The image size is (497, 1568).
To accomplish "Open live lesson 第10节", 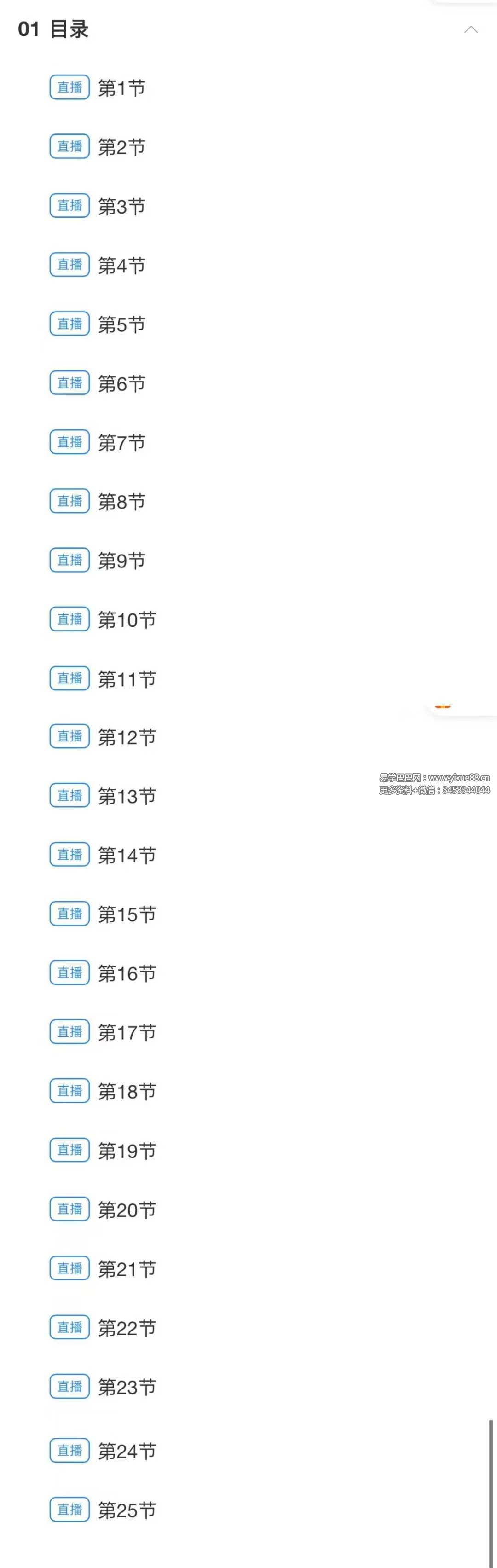I will click(x=127, y=619).
